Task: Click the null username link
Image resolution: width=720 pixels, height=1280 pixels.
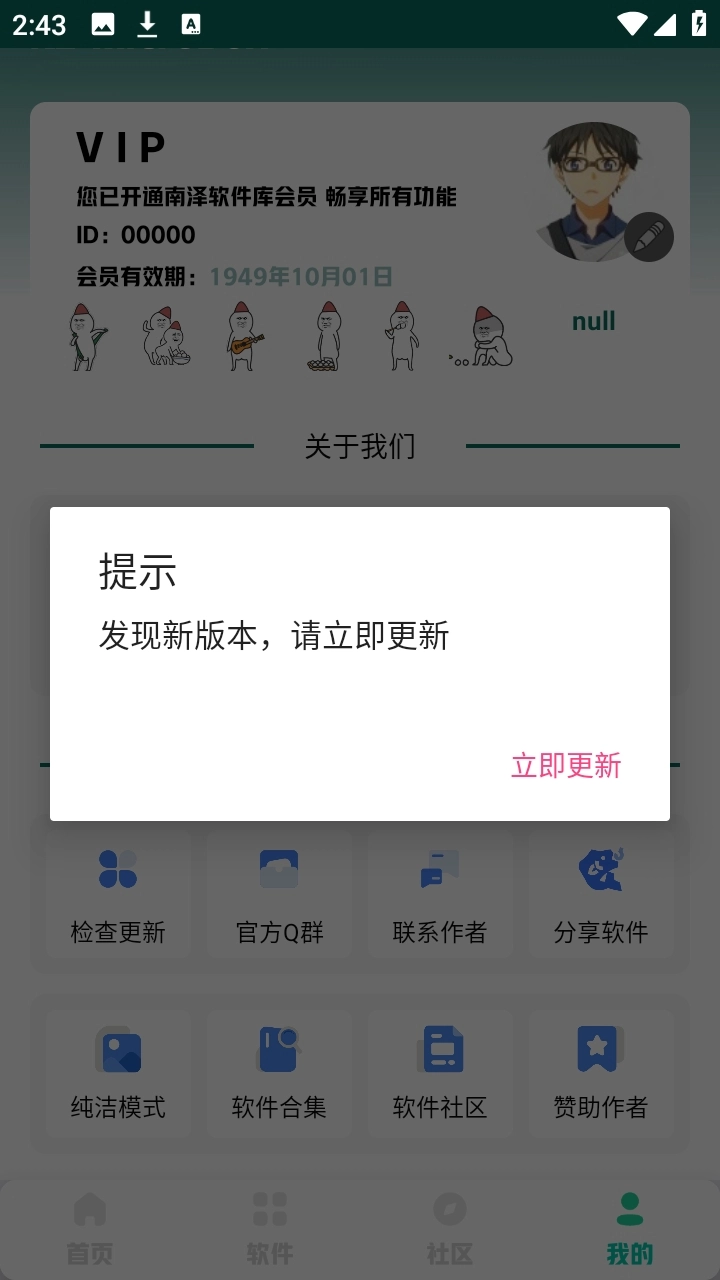Action: tap(592, 321)
